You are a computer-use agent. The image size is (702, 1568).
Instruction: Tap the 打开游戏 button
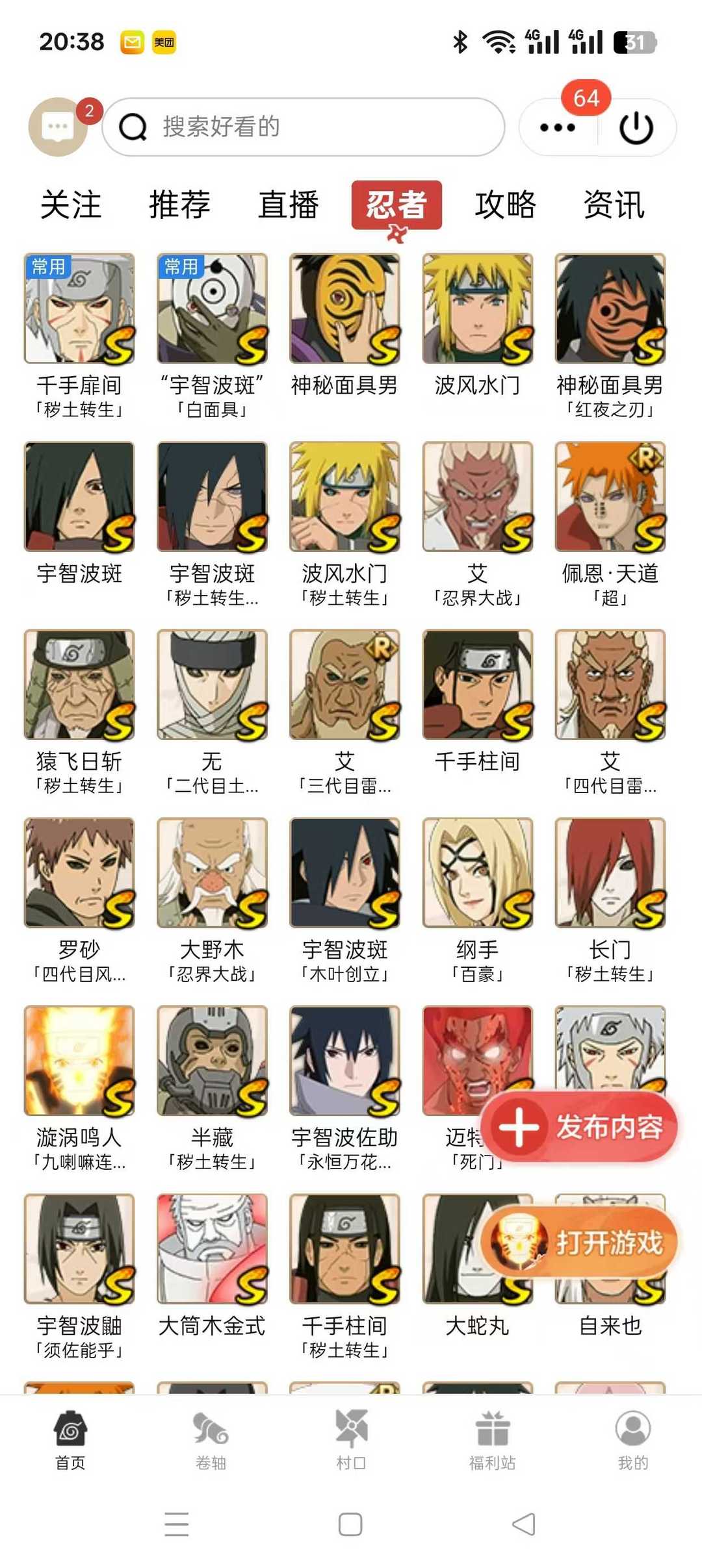tap(579, 1243)
